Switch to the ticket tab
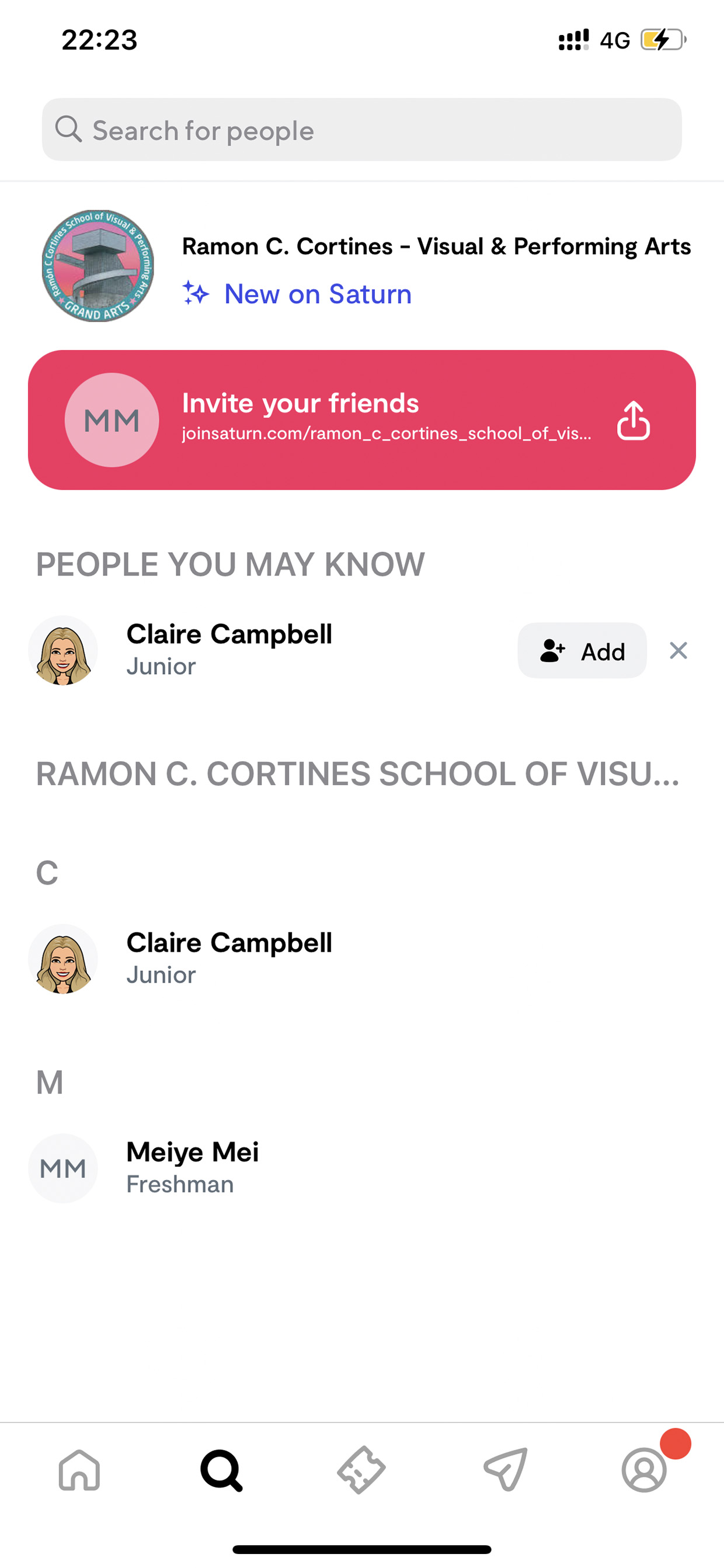 pyautogui.click(x=361, y=1470)
